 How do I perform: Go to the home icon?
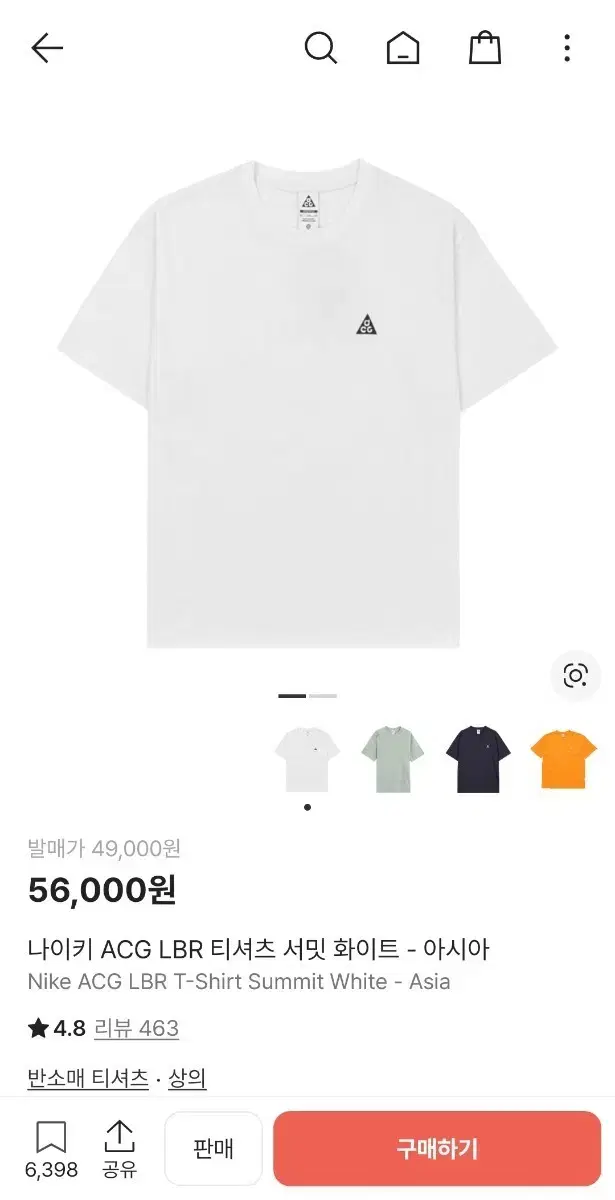pos(403,48)
